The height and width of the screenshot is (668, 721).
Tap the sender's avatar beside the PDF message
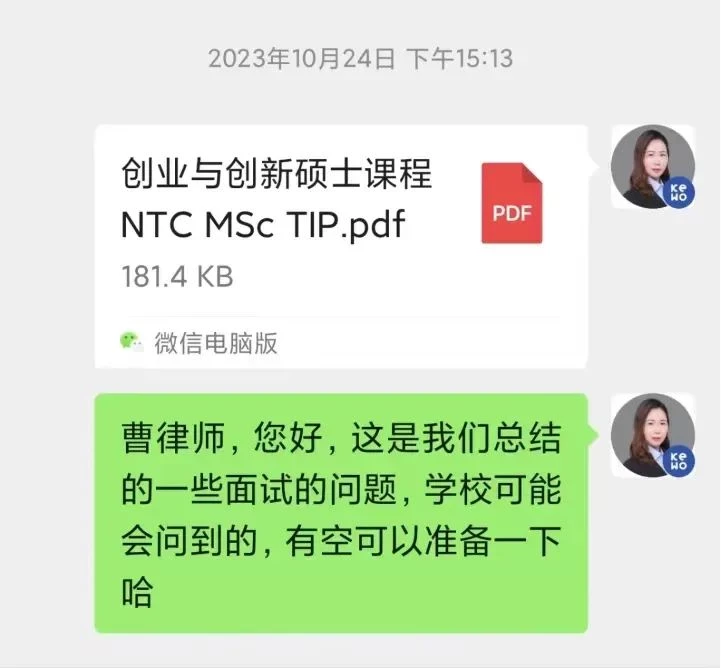[653, 167]
